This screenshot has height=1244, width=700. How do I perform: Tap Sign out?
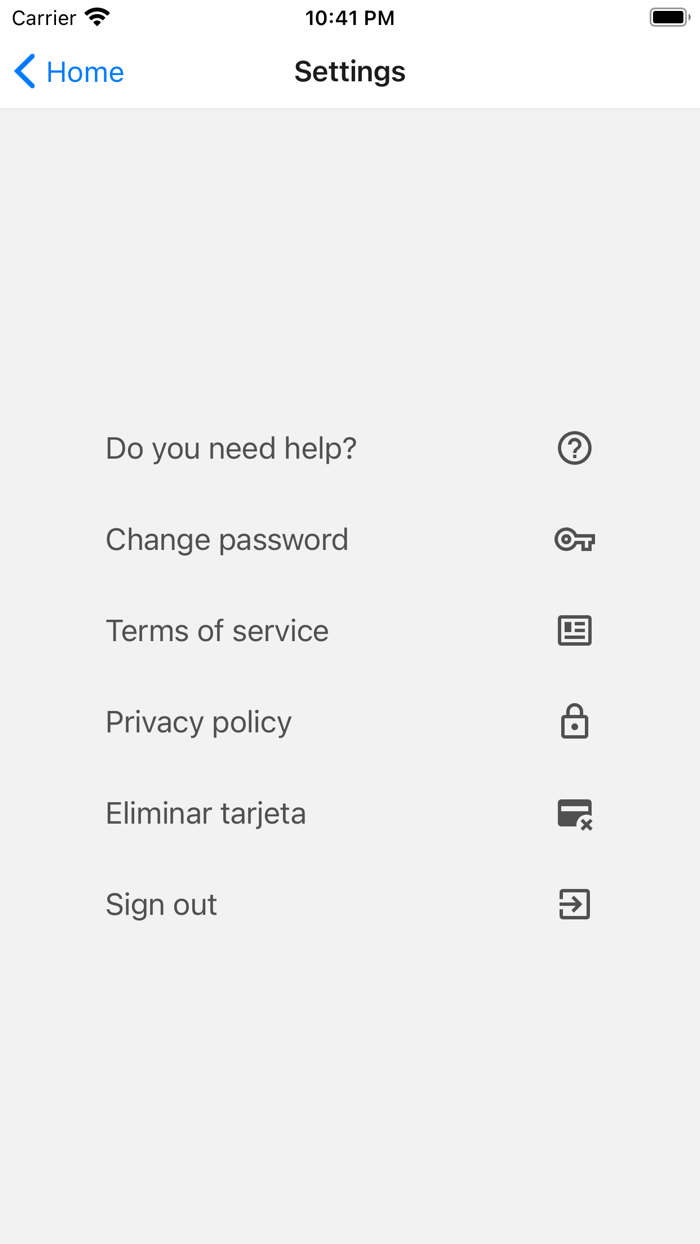pyautogui.click(x=350, y=904)
